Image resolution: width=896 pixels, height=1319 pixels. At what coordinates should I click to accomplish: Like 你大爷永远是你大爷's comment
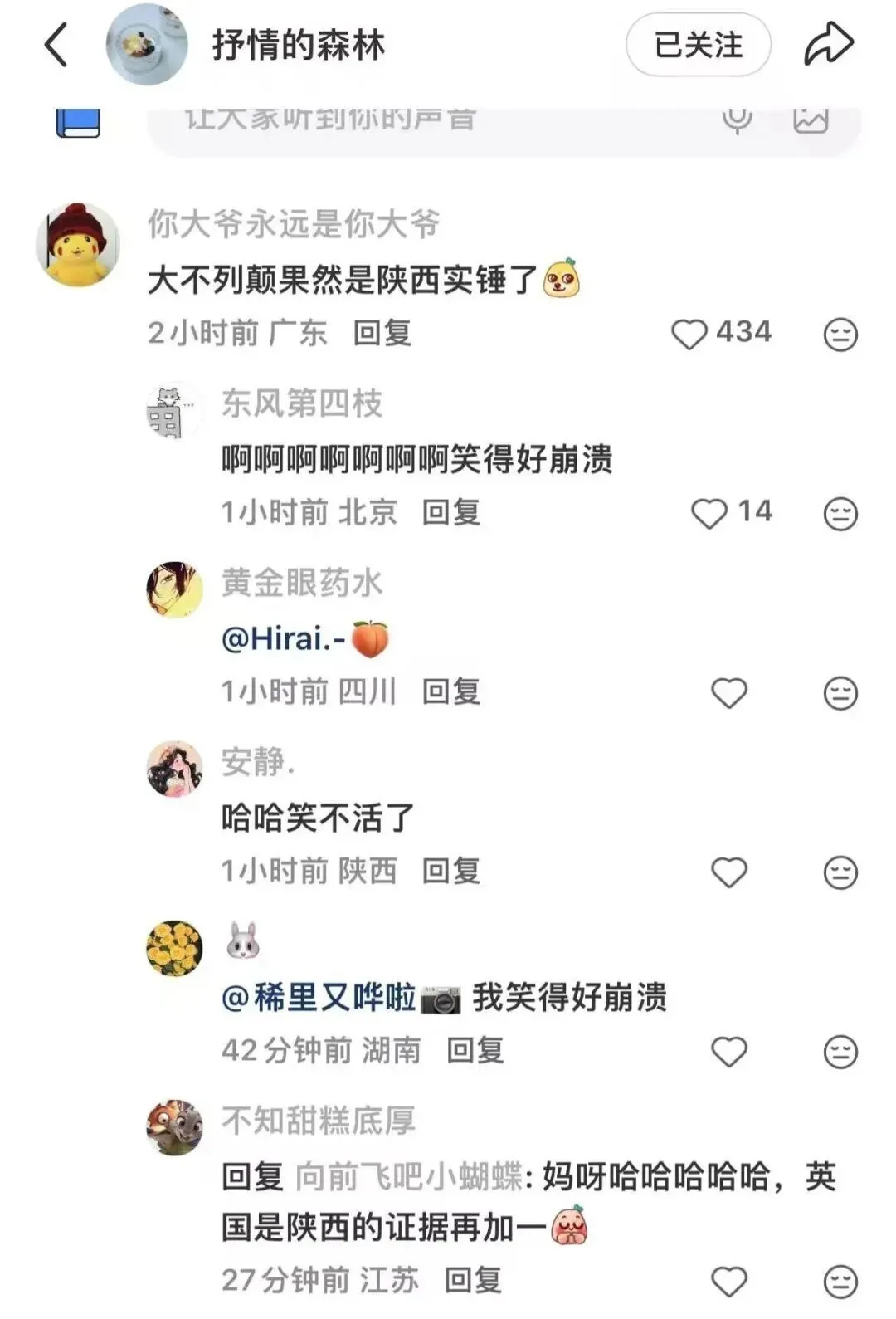[x=689, y=335]
